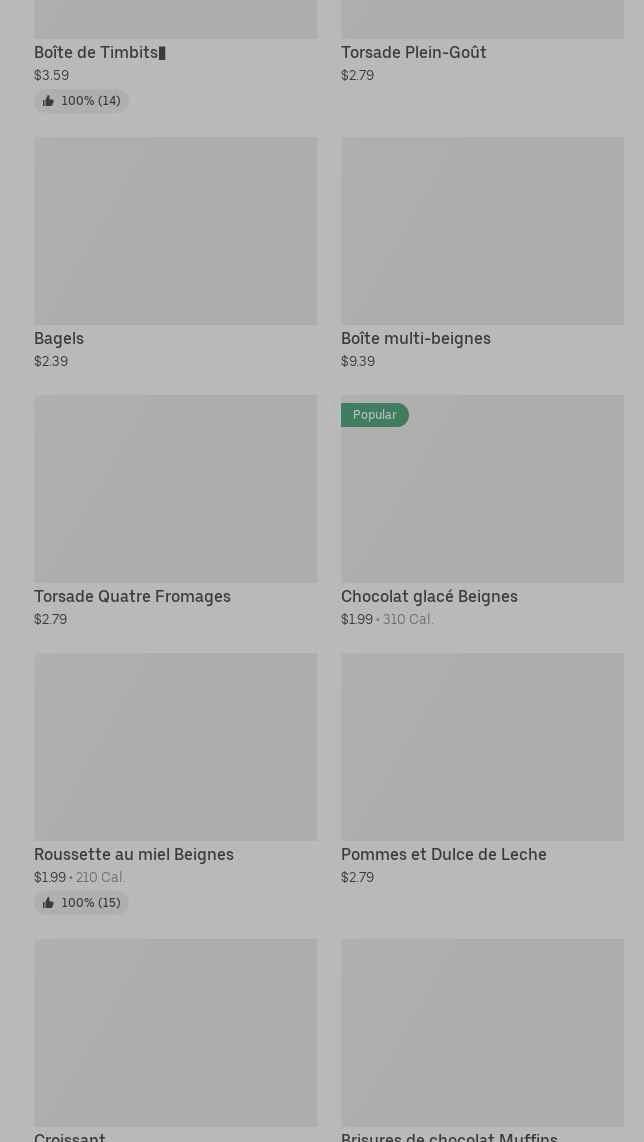The height and width of the screenshot is (1142, 644).
Task: Open Pommes et Dulce de Leche
Action: [482, 769]
